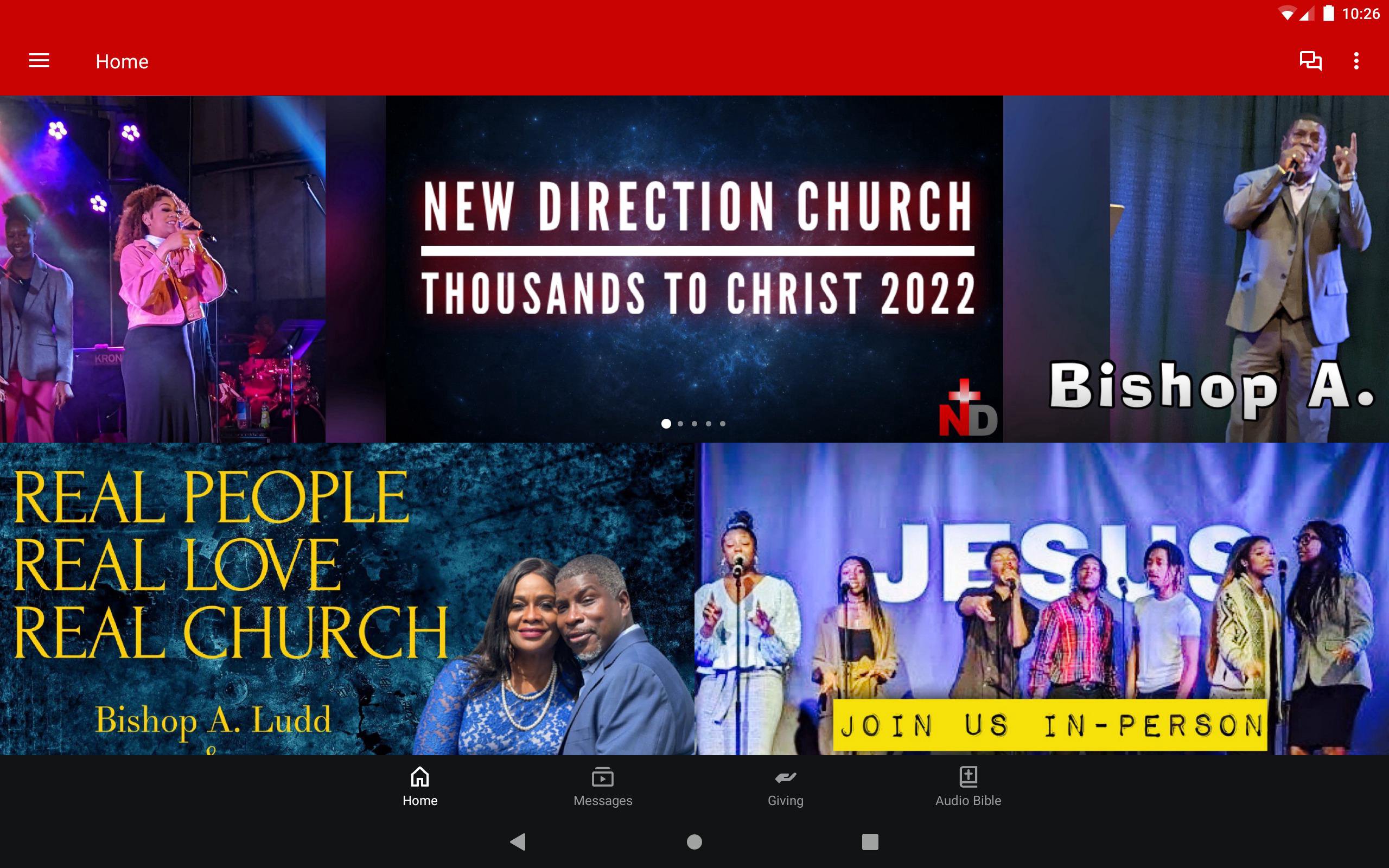
Task: Open the three-dot overflow menu
Action: pos(1356,61)
